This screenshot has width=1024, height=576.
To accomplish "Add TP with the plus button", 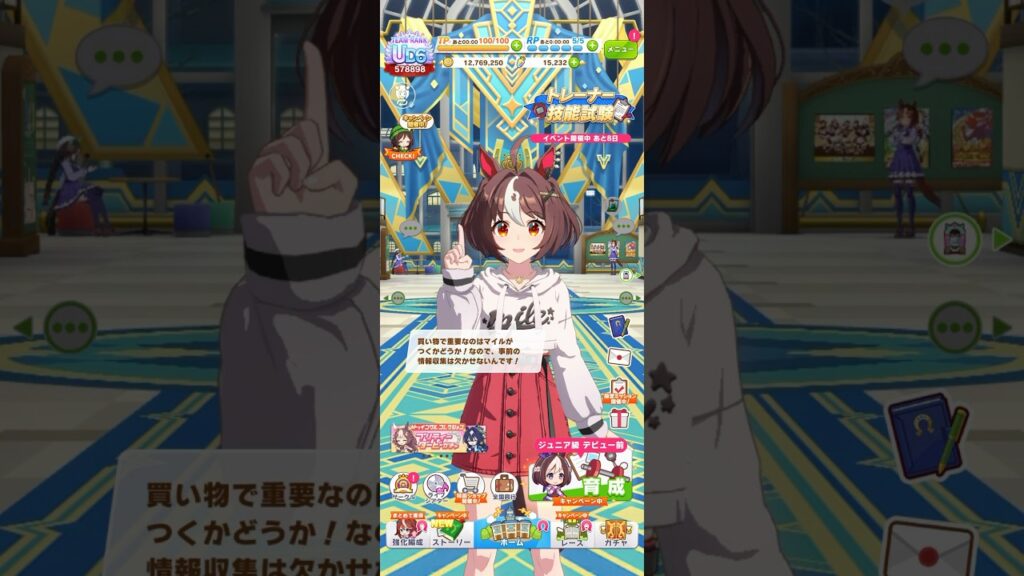I will tap(517, 46).
